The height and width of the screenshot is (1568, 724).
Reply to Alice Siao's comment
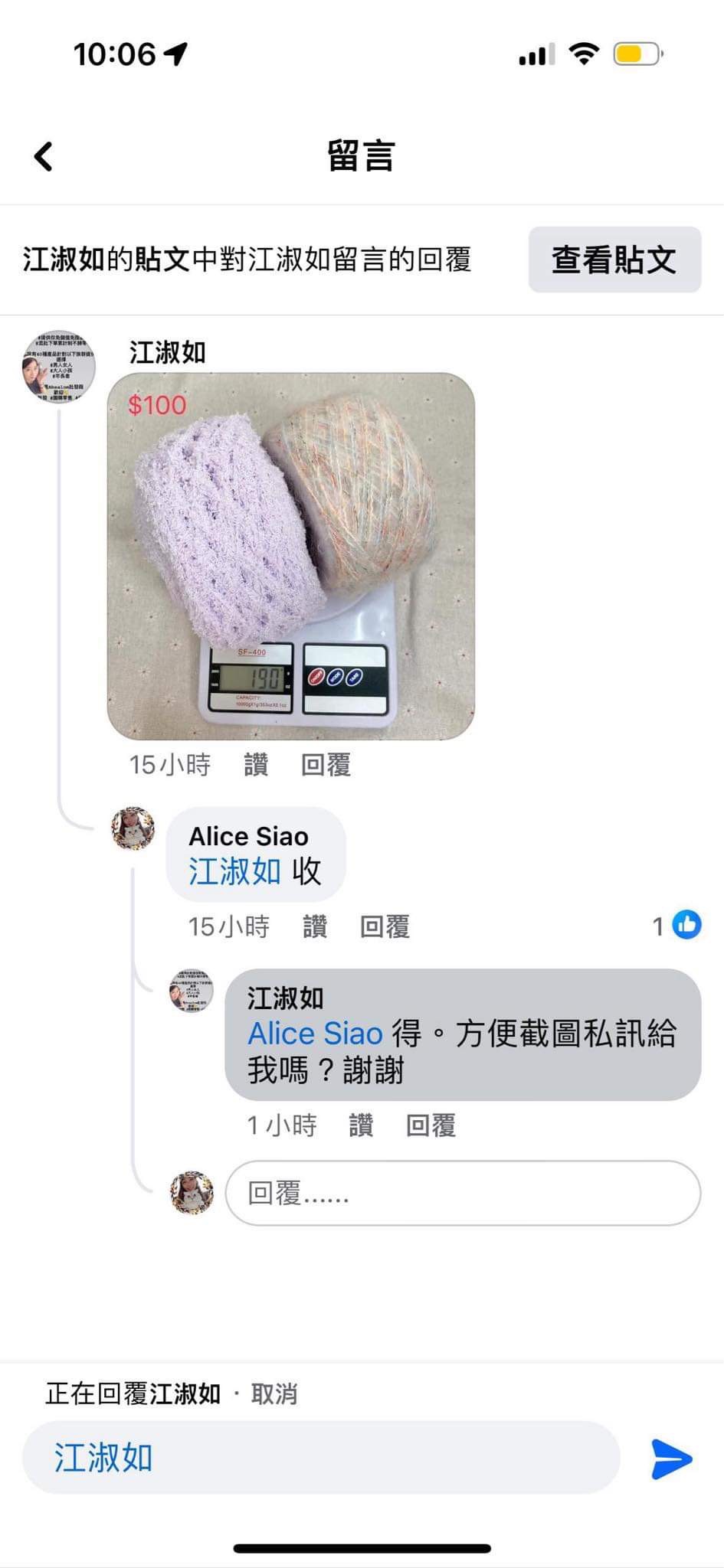point(385,927)
